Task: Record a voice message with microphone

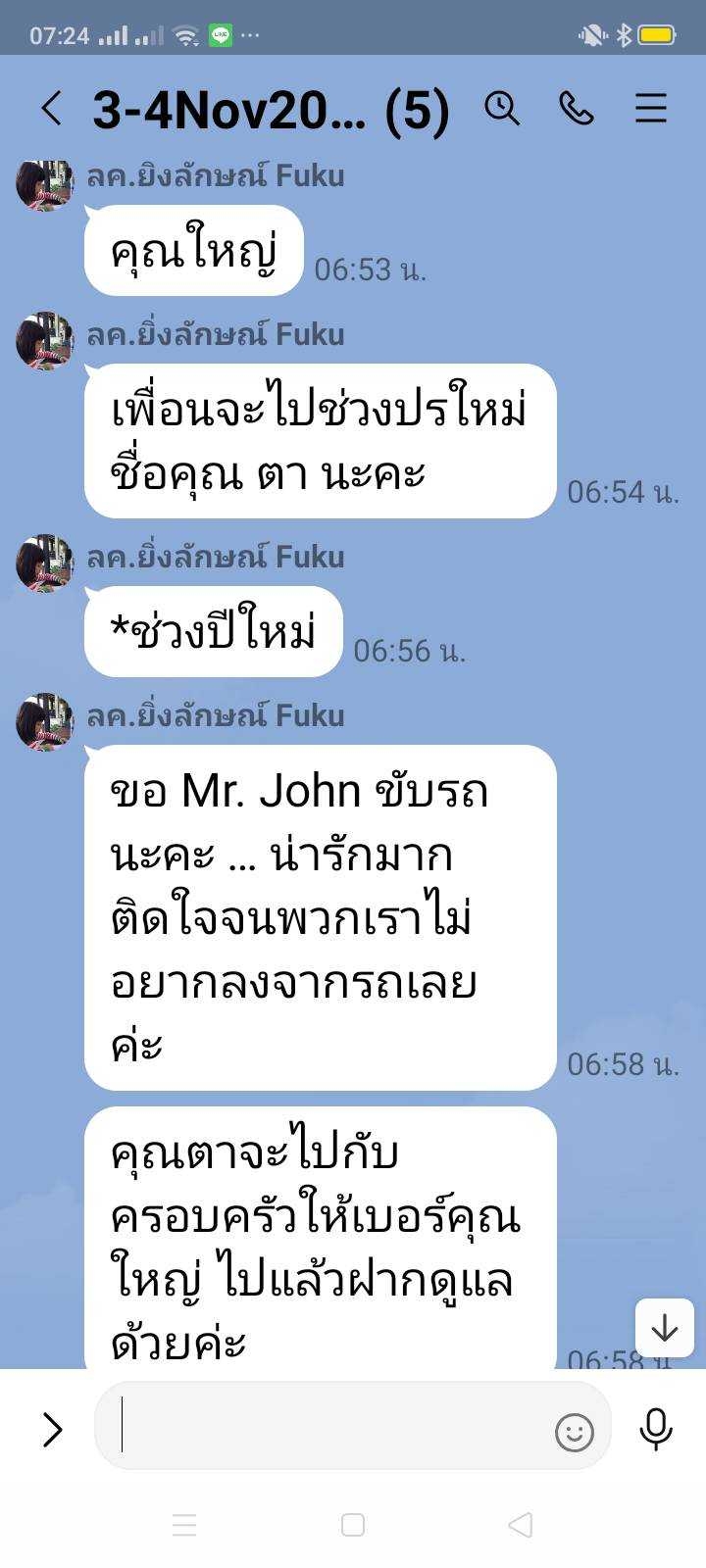Action: (x=655, y=1429)
